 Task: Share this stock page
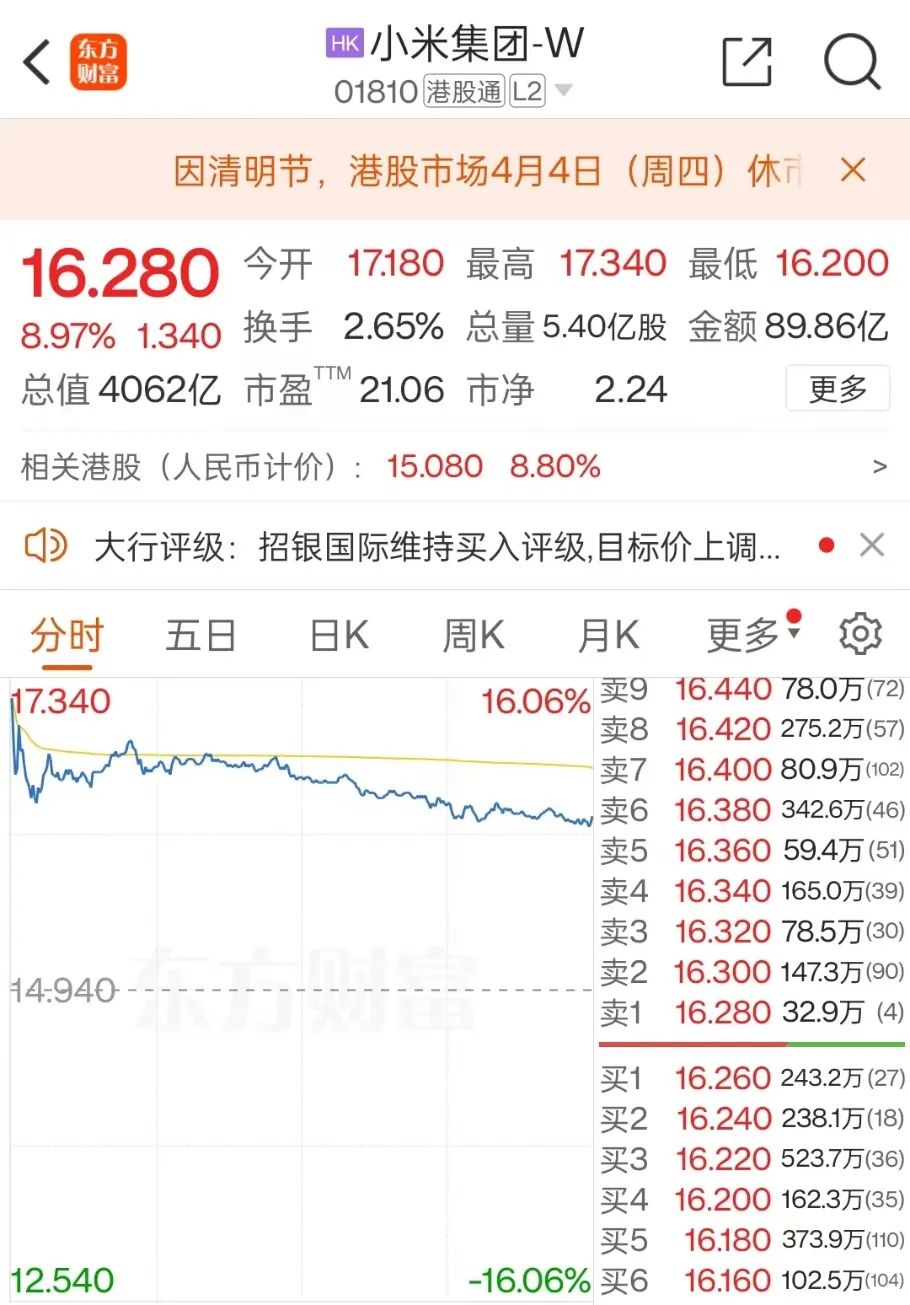[x=747, y=62]
